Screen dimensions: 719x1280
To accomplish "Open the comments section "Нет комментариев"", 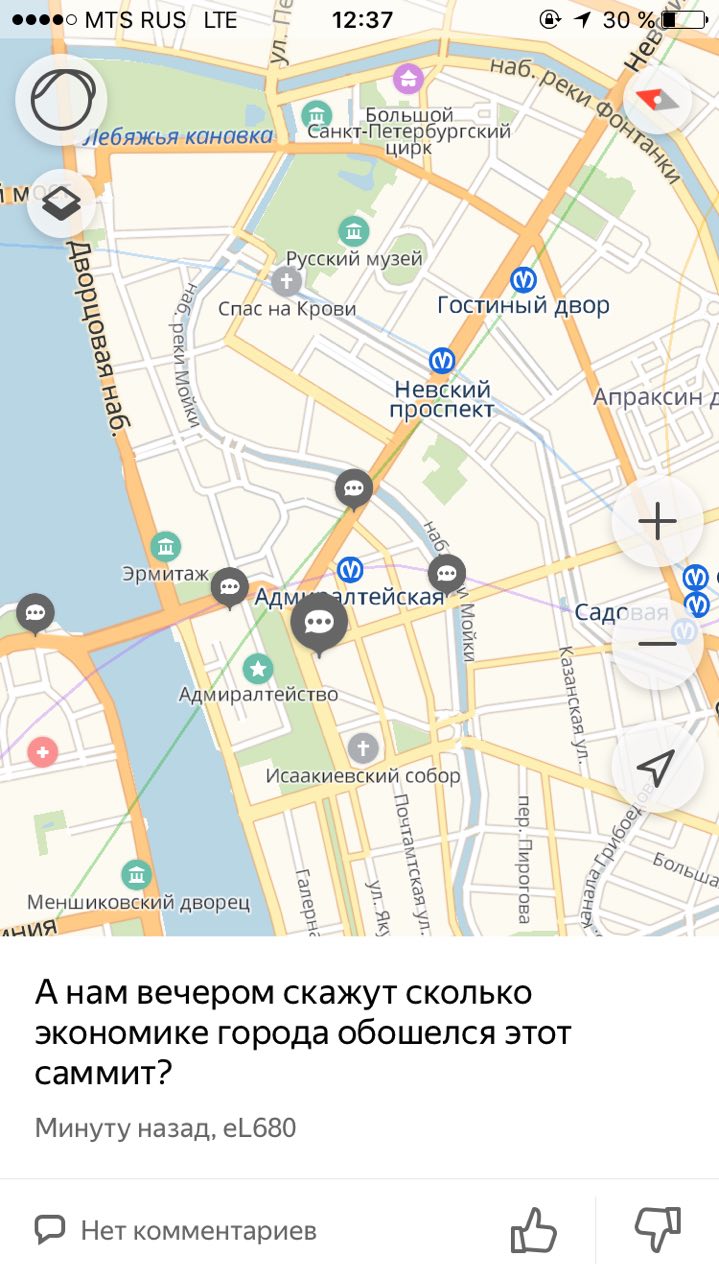I will (178, 1229).
